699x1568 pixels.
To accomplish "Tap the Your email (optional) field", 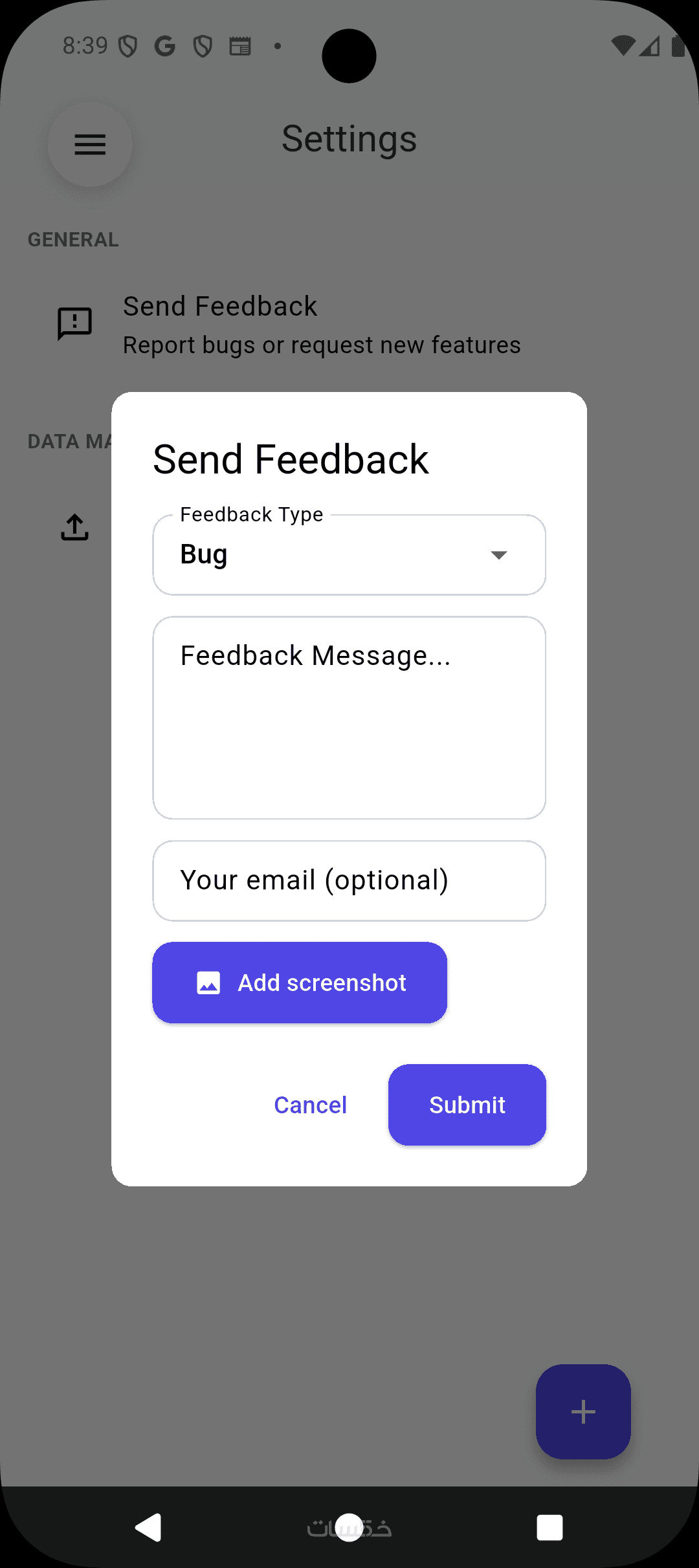I will tap(349, 881).
